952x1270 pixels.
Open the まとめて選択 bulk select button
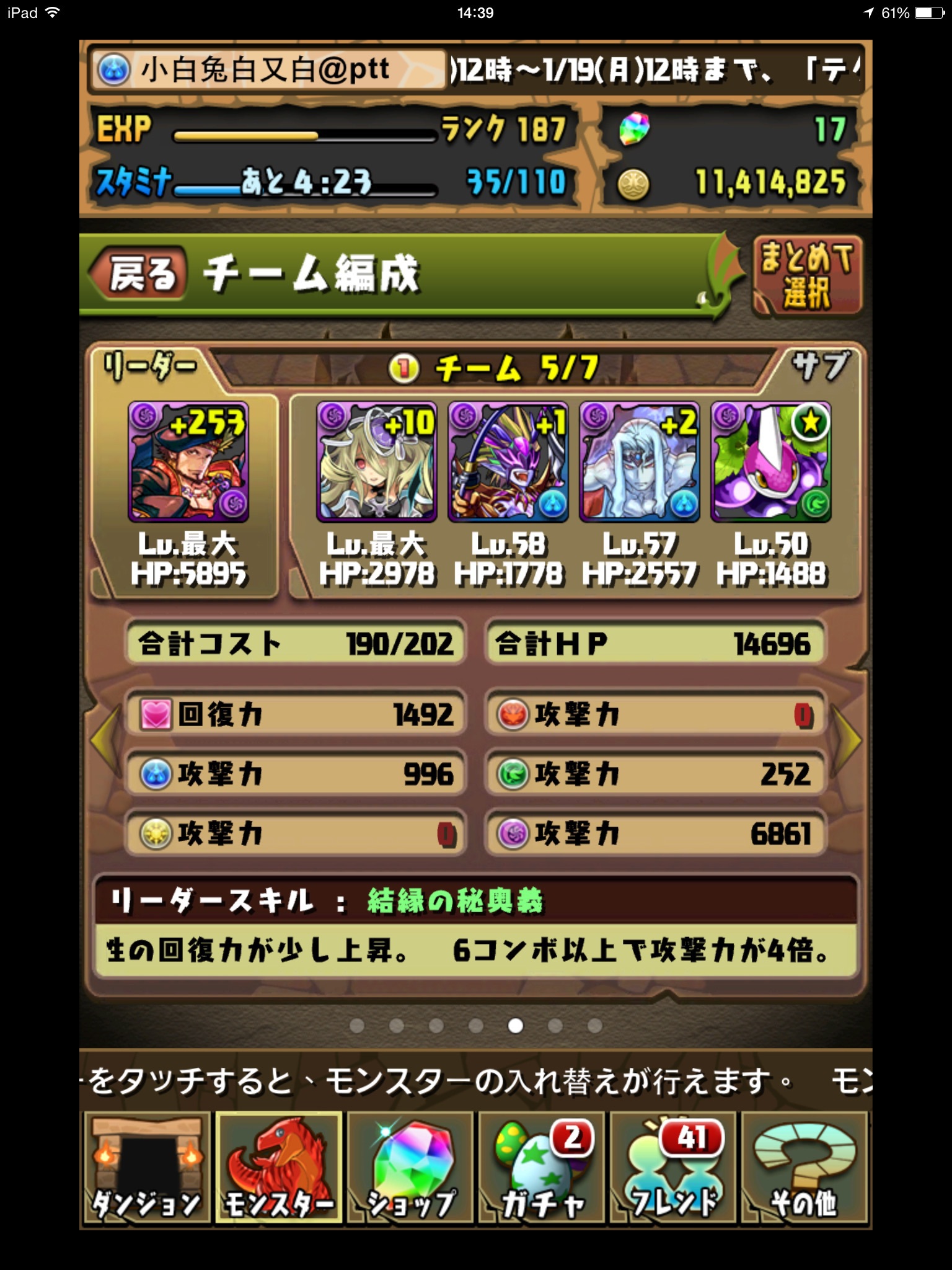806,275
